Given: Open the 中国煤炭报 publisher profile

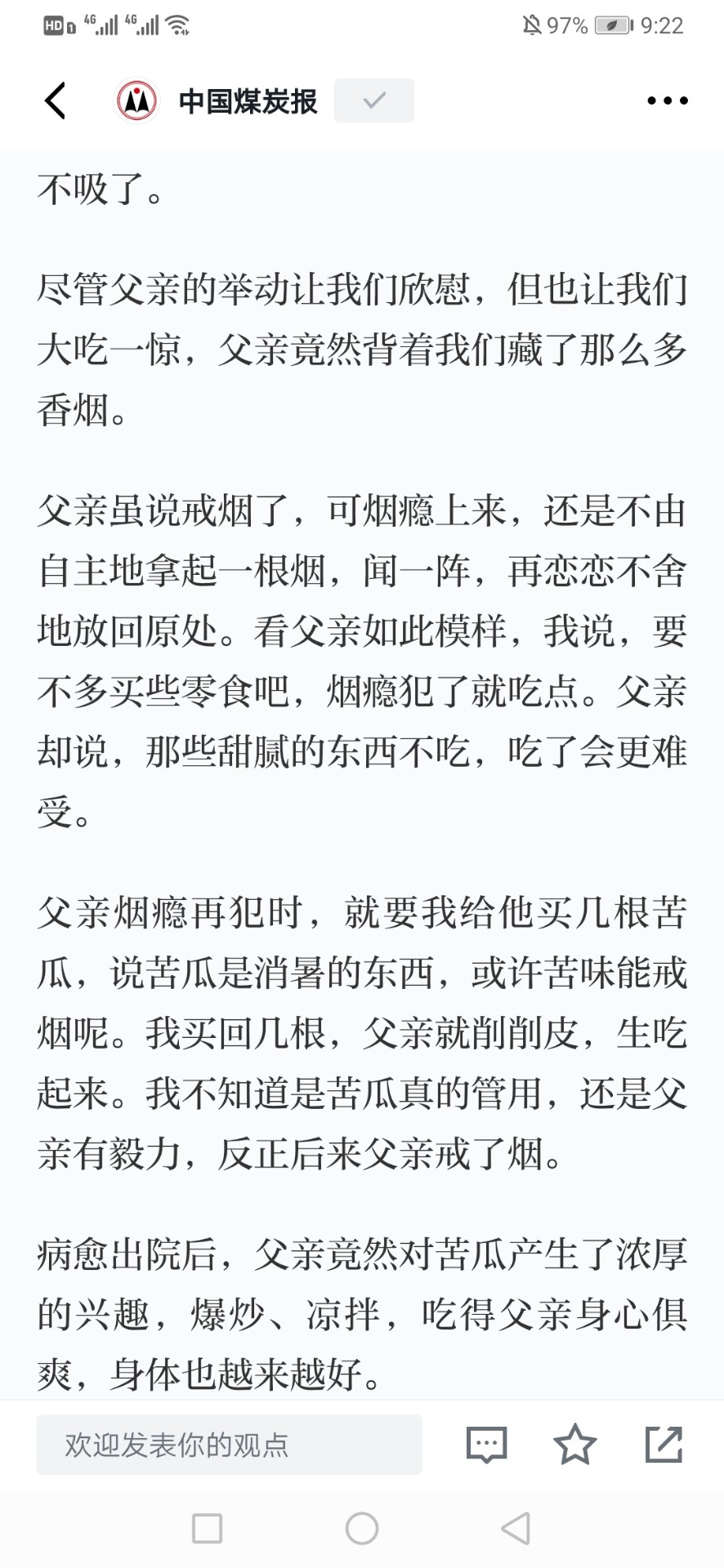Looking at the screenshot, I should 217,101.
